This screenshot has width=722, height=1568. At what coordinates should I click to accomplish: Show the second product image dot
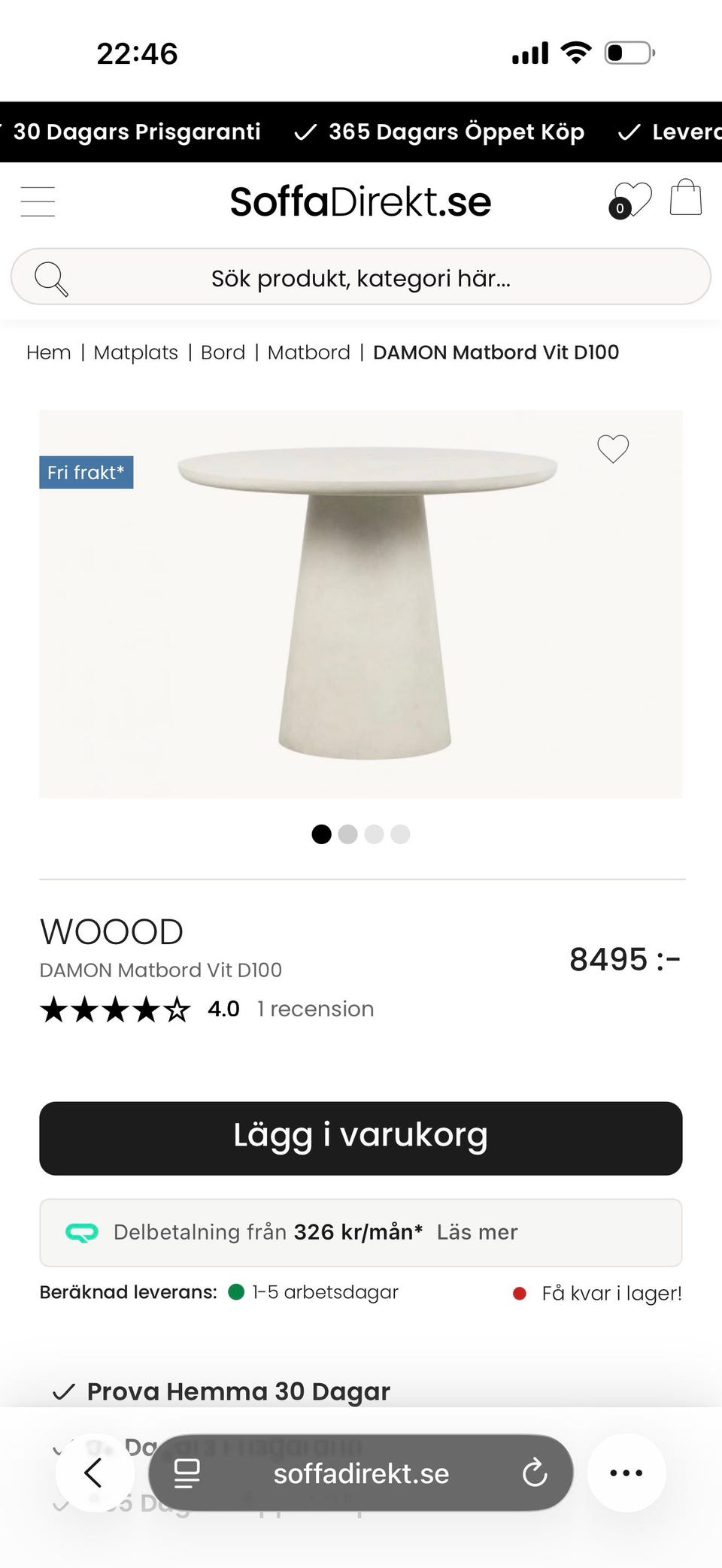point(347,834)
